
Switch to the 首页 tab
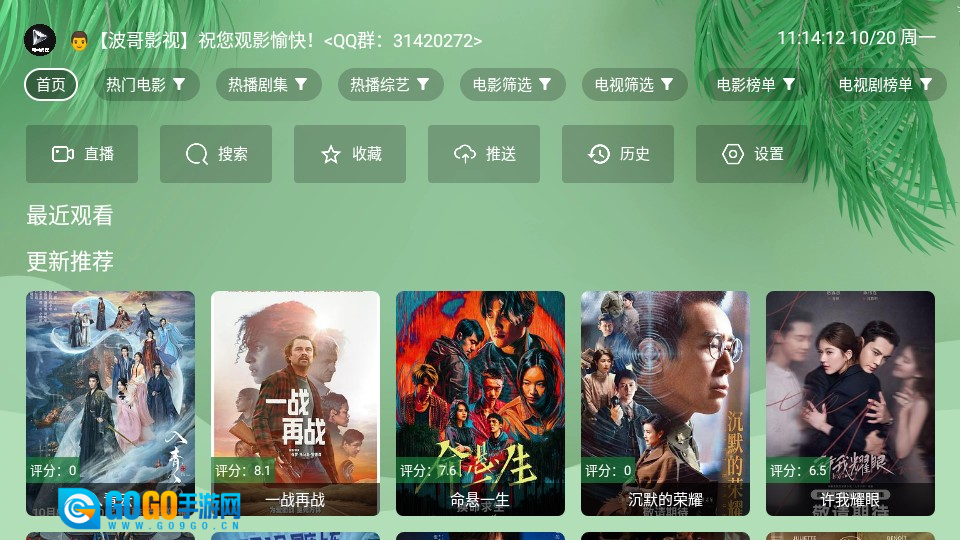tap(51, 85)
